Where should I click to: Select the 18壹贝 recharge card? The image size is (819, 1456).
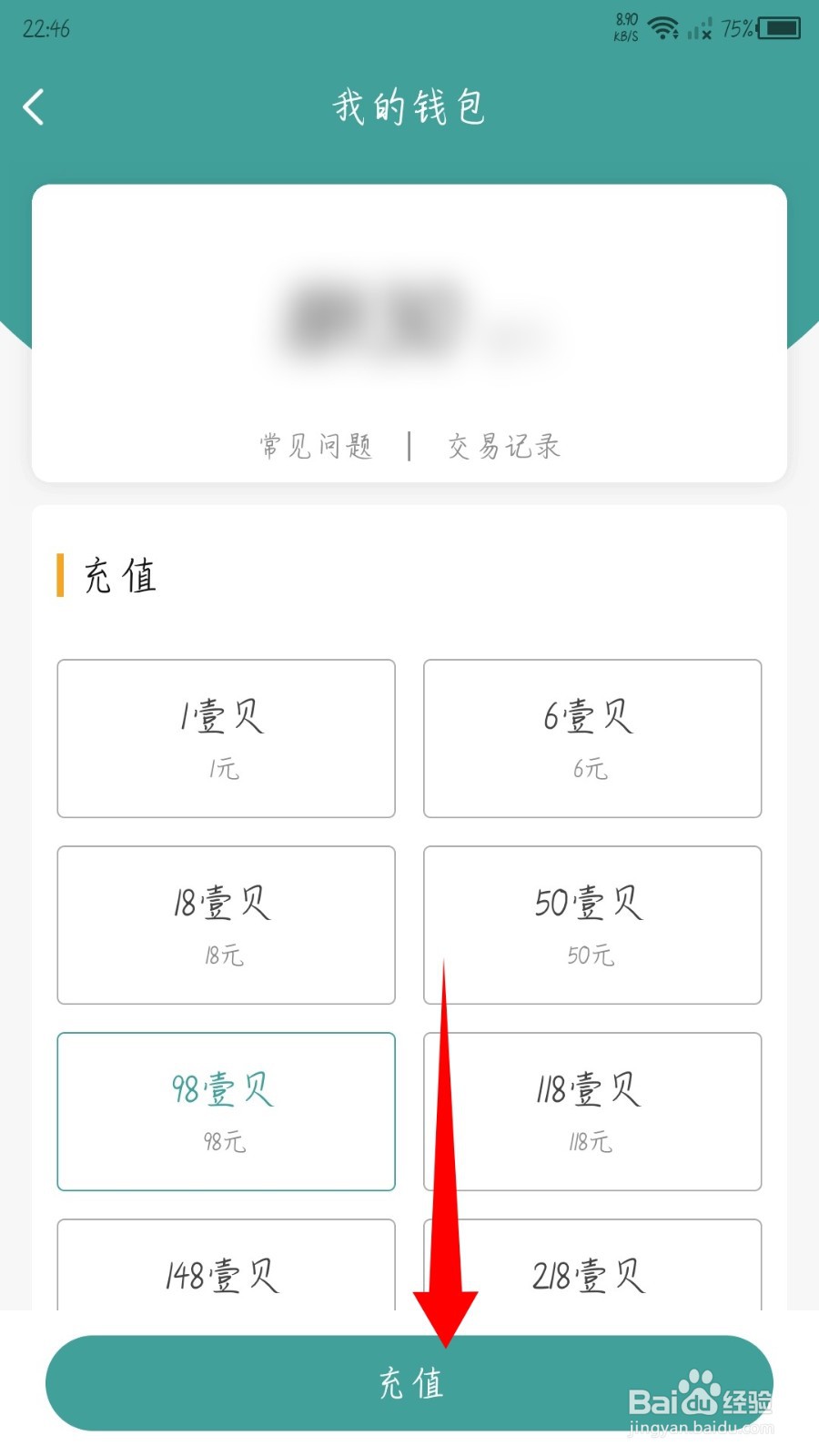(226, 924)
